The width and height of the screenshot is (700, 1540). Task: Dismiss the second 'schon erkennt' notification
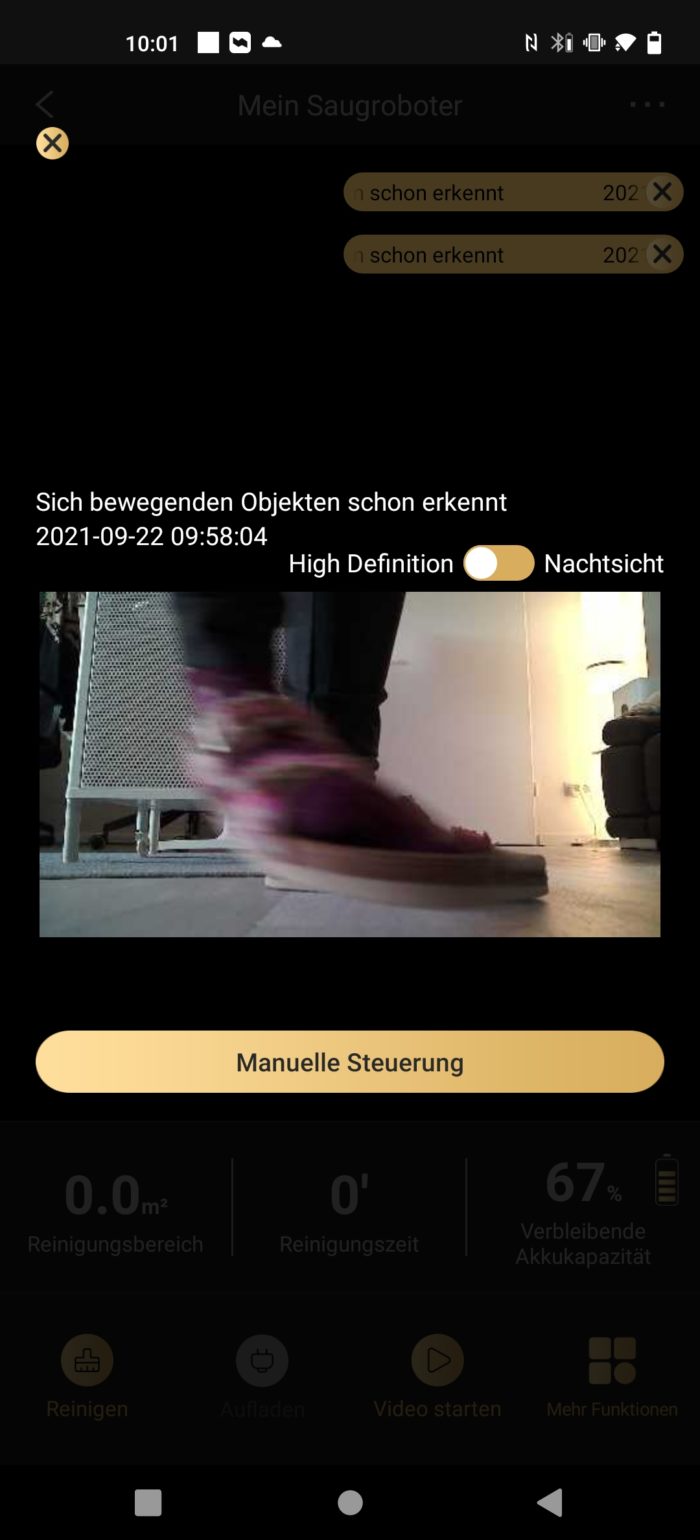point(661,254)
